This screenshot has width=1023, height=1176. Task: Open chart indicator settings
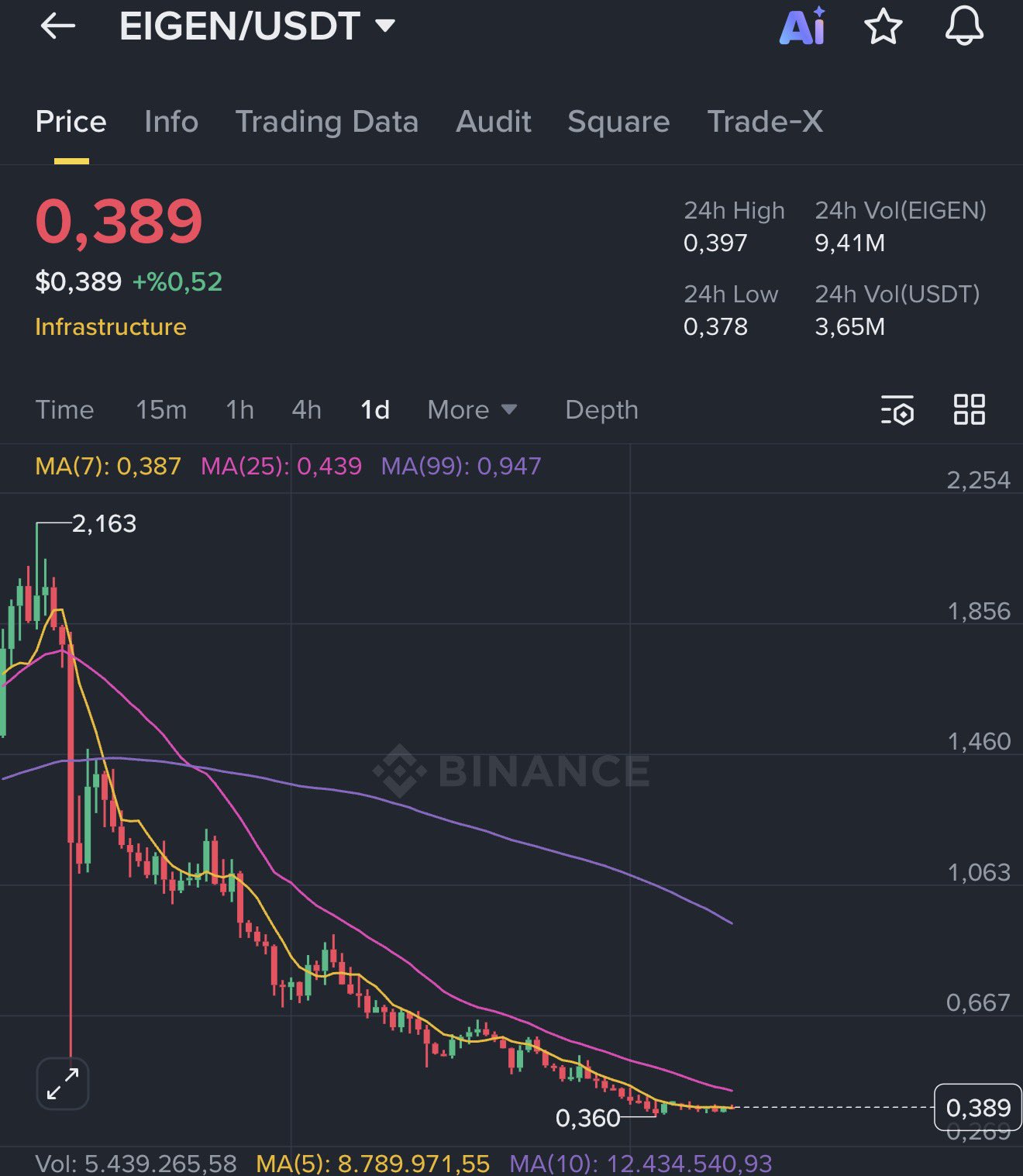tap(897, 410)
